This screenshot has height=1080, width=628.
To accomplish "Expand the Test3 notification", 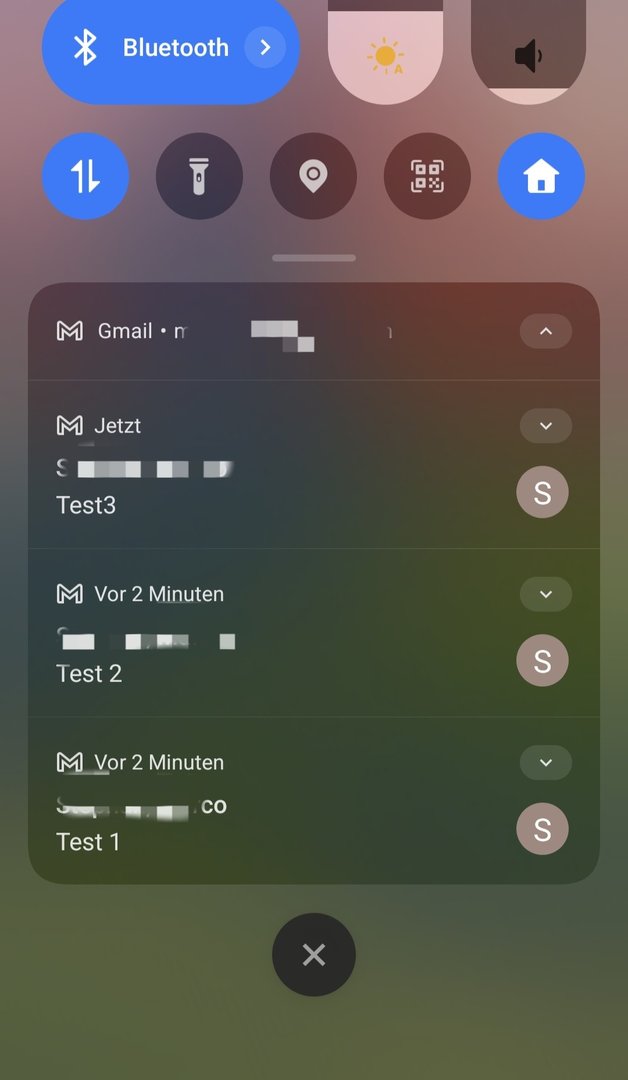I will [x=545, y=426].
